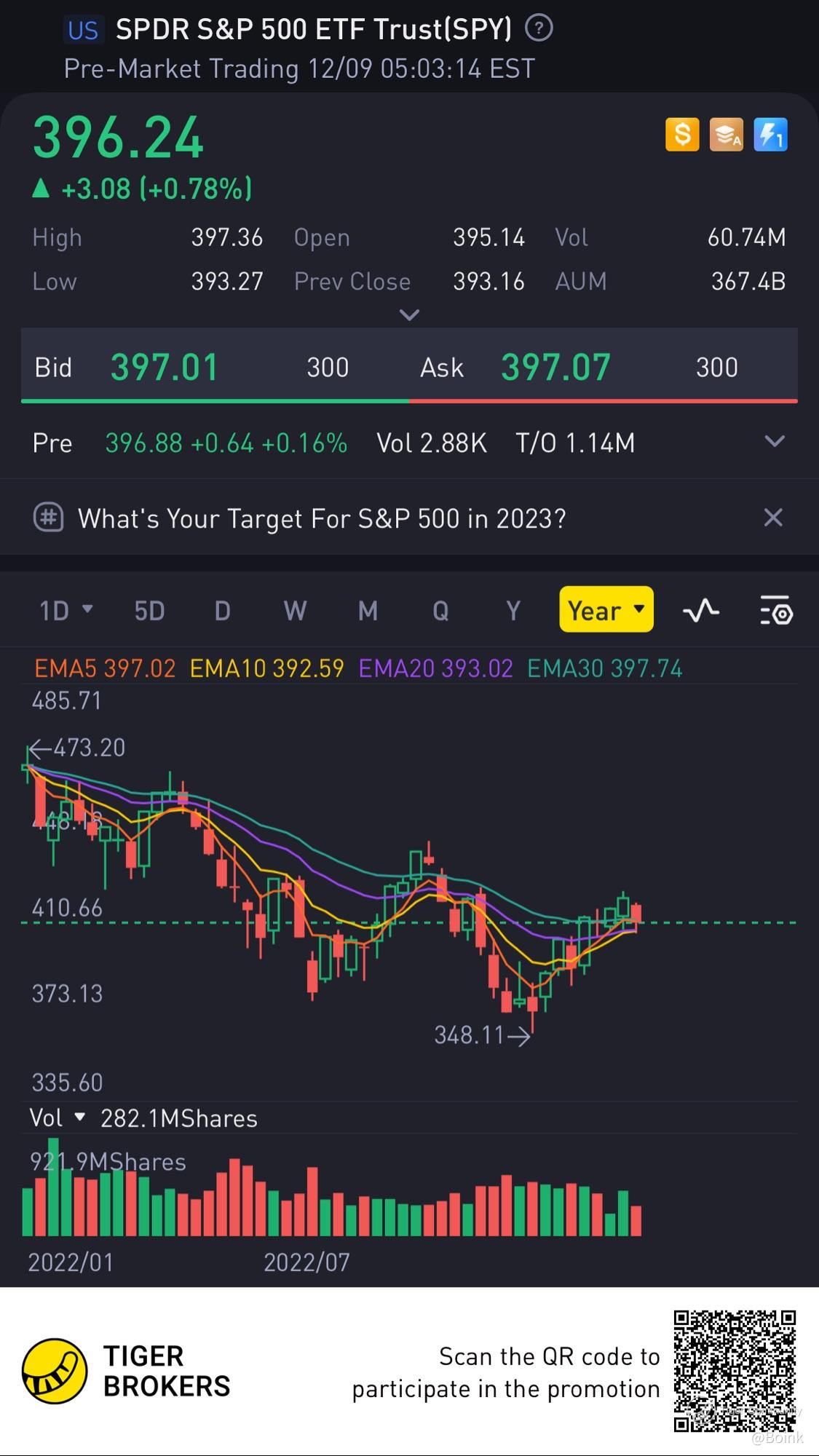
Task: Open the chart indicator line tool
Action: [x=701, y=610]
